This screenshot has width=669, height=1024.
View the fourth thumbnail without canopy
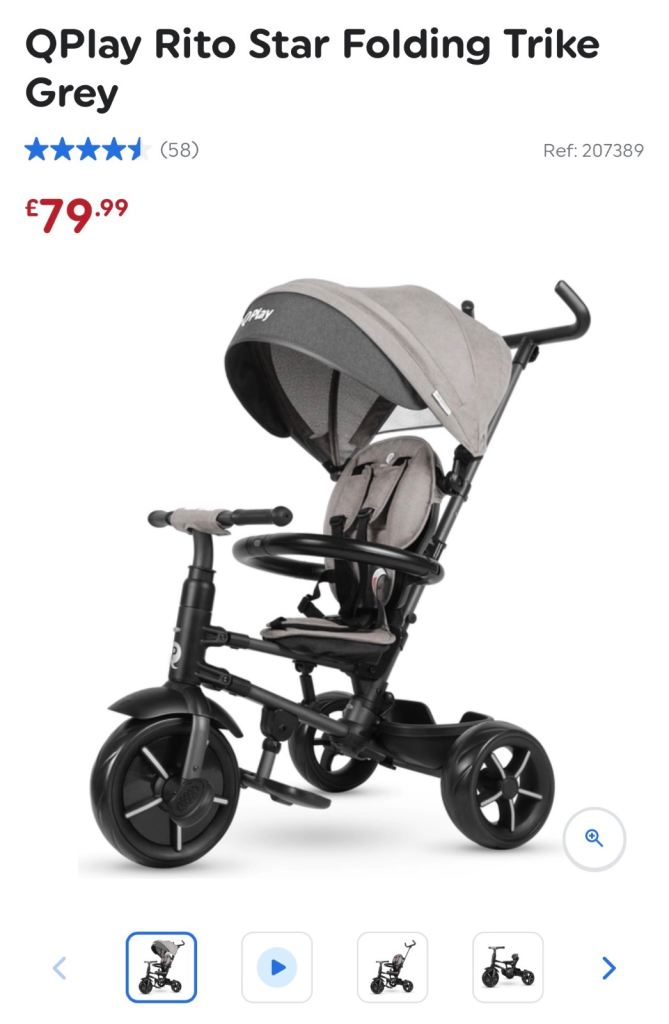pyautogui.click(x=507, y=967)
